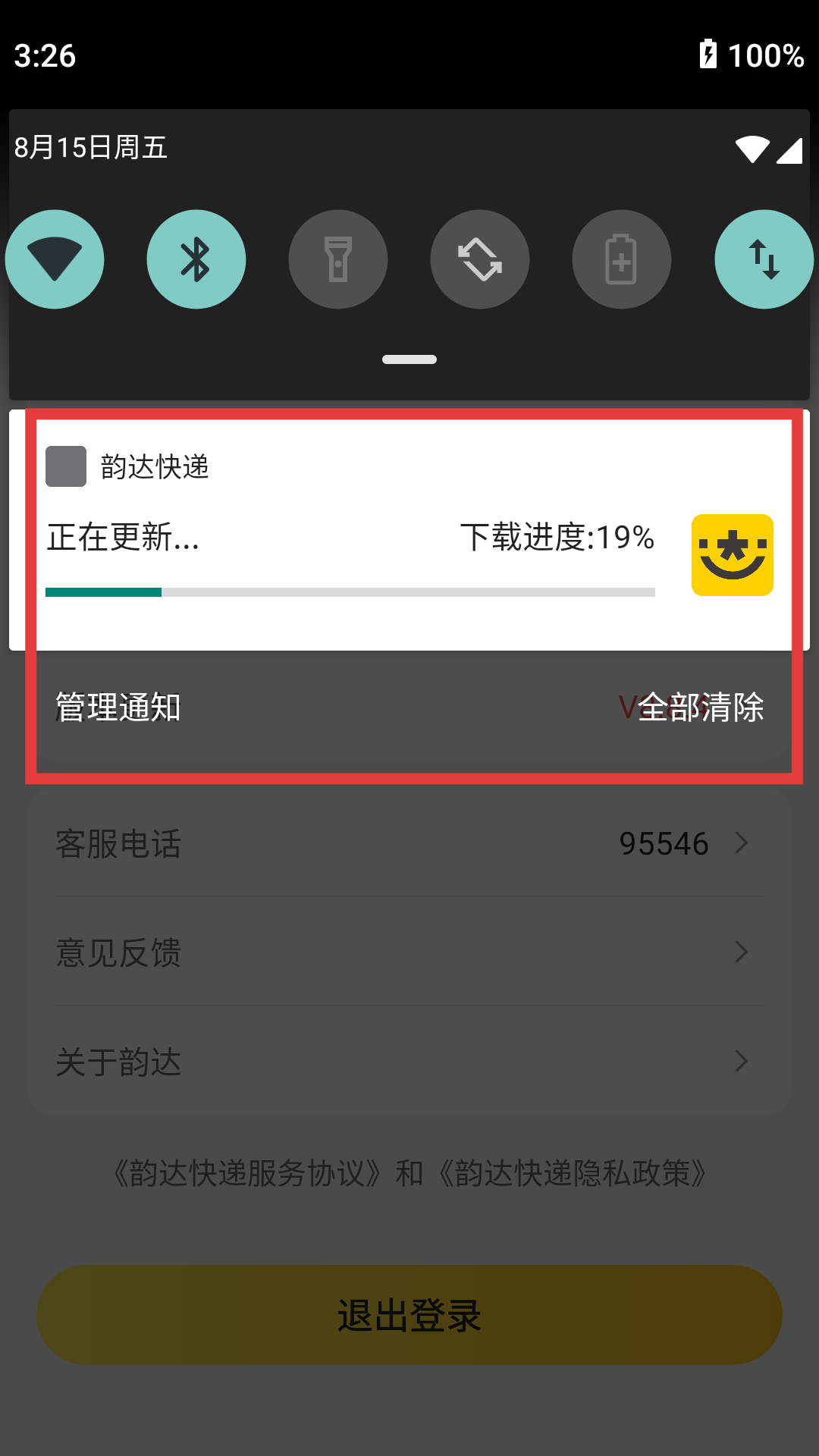The image size is (819, 1456).
Task: Clear all notifications with 全部清除
Action: (x=700, y=707)
